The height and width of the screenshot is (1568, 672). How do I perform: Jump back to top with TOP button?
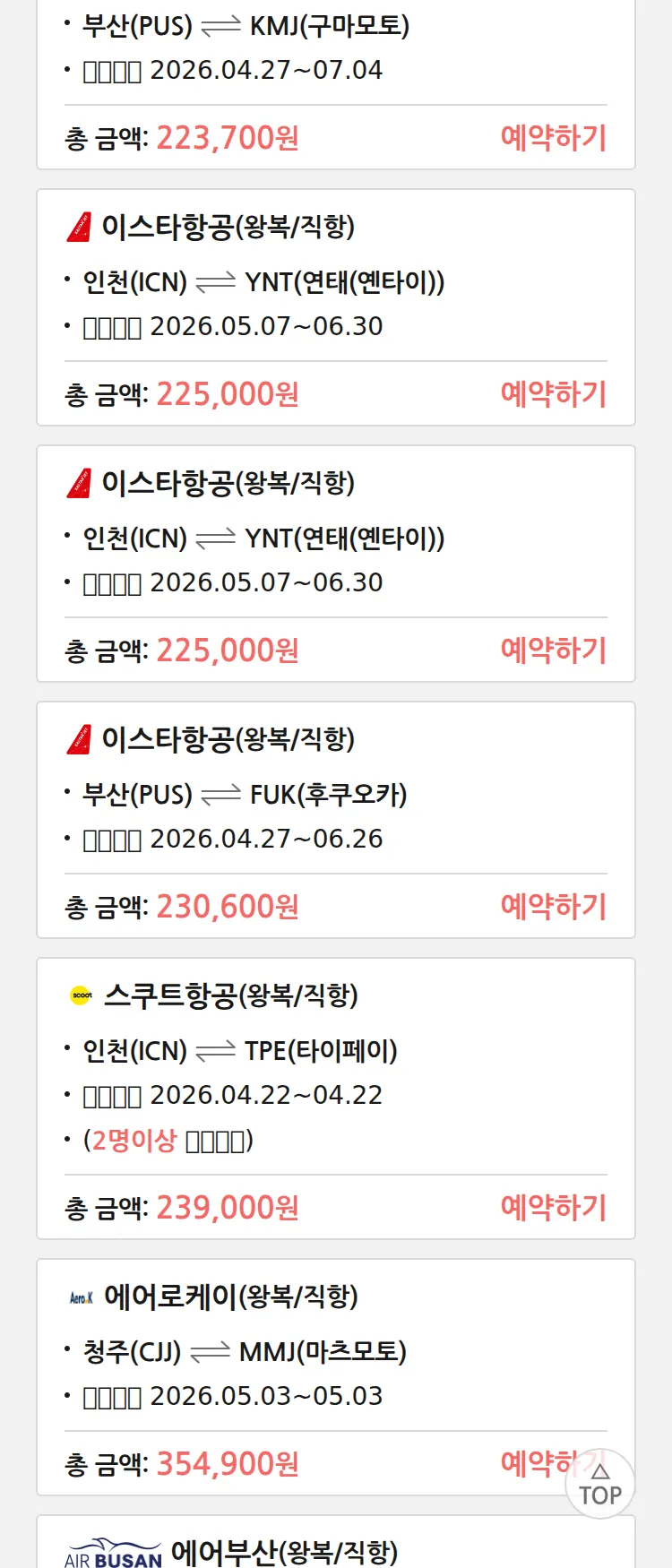click(600, 1485)
